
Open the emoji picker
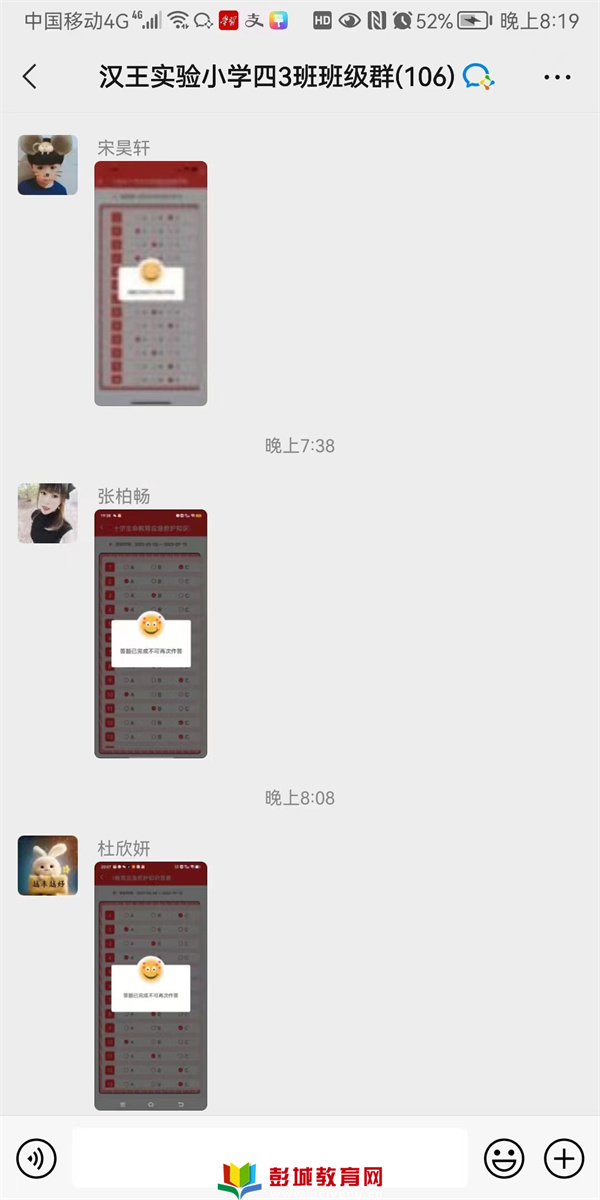pyautogui.click(x=504, y=1159)
